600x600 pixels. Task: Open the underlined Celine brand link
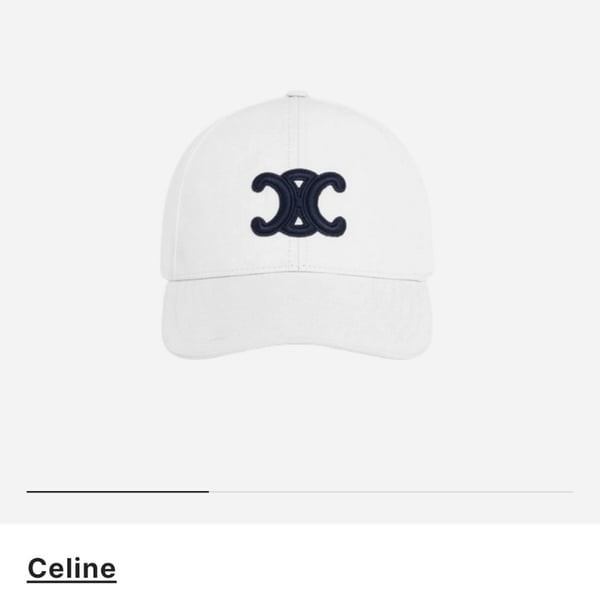pos(72,568)
